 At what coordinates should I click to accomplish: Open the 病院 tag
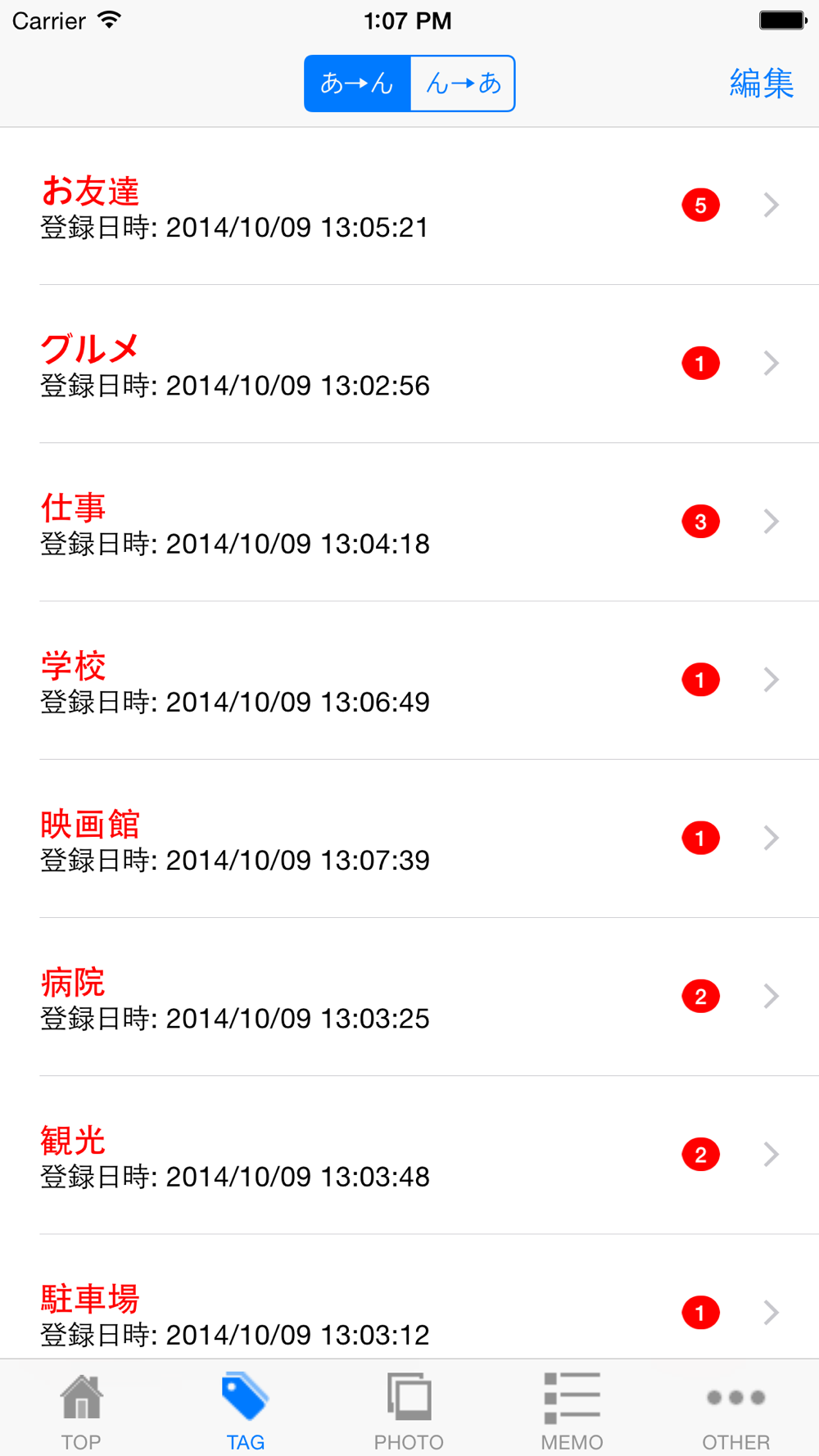[409, 997]
